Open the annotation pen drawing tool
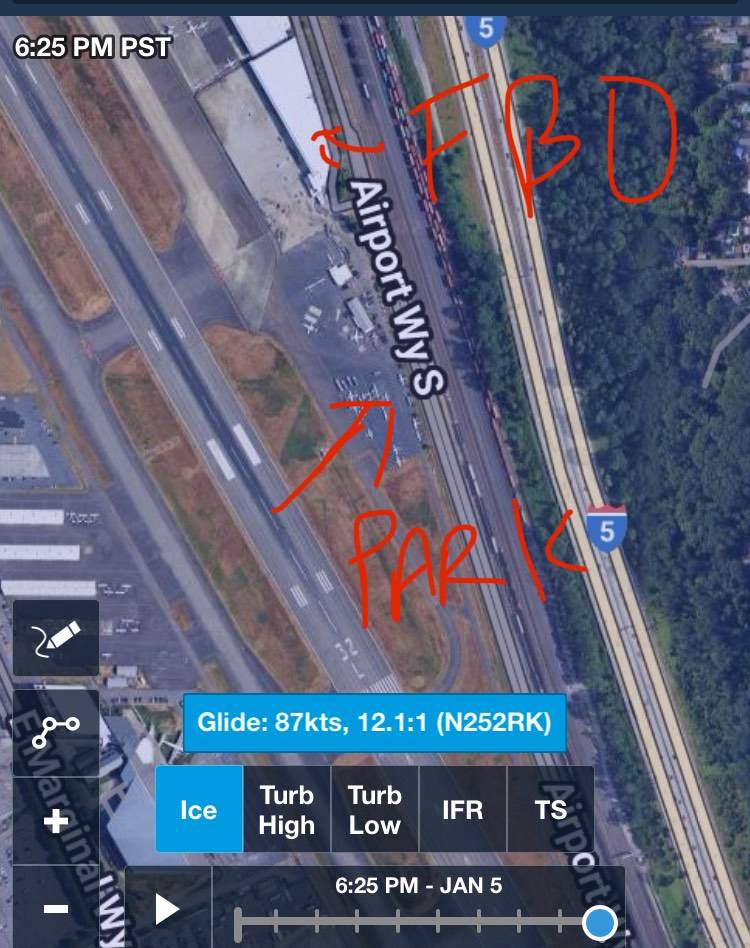The height and width of the screenshot is (948, 750). (x=56, y=638)
